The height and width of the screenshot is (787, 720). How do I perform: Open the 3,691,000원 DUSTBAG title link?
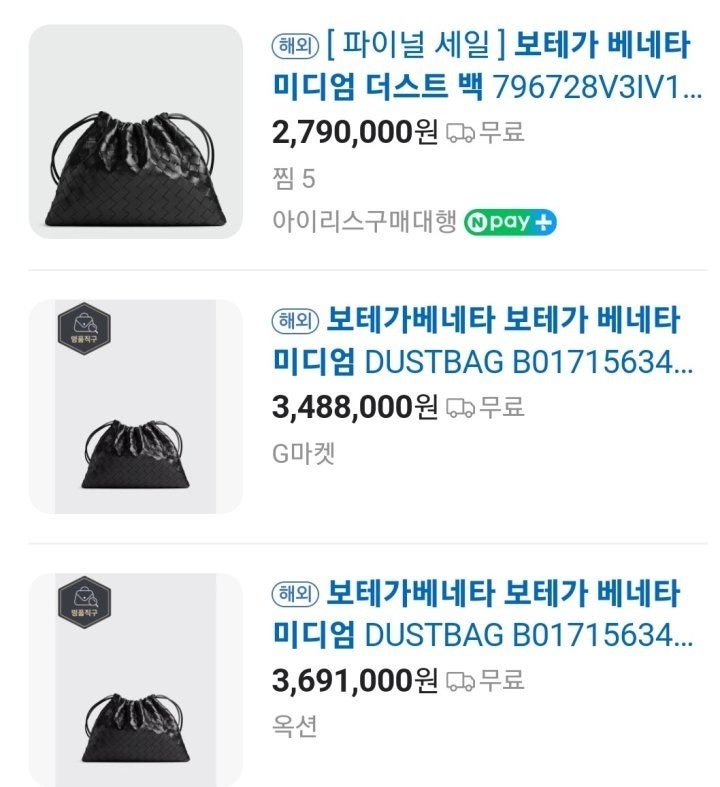488,613
